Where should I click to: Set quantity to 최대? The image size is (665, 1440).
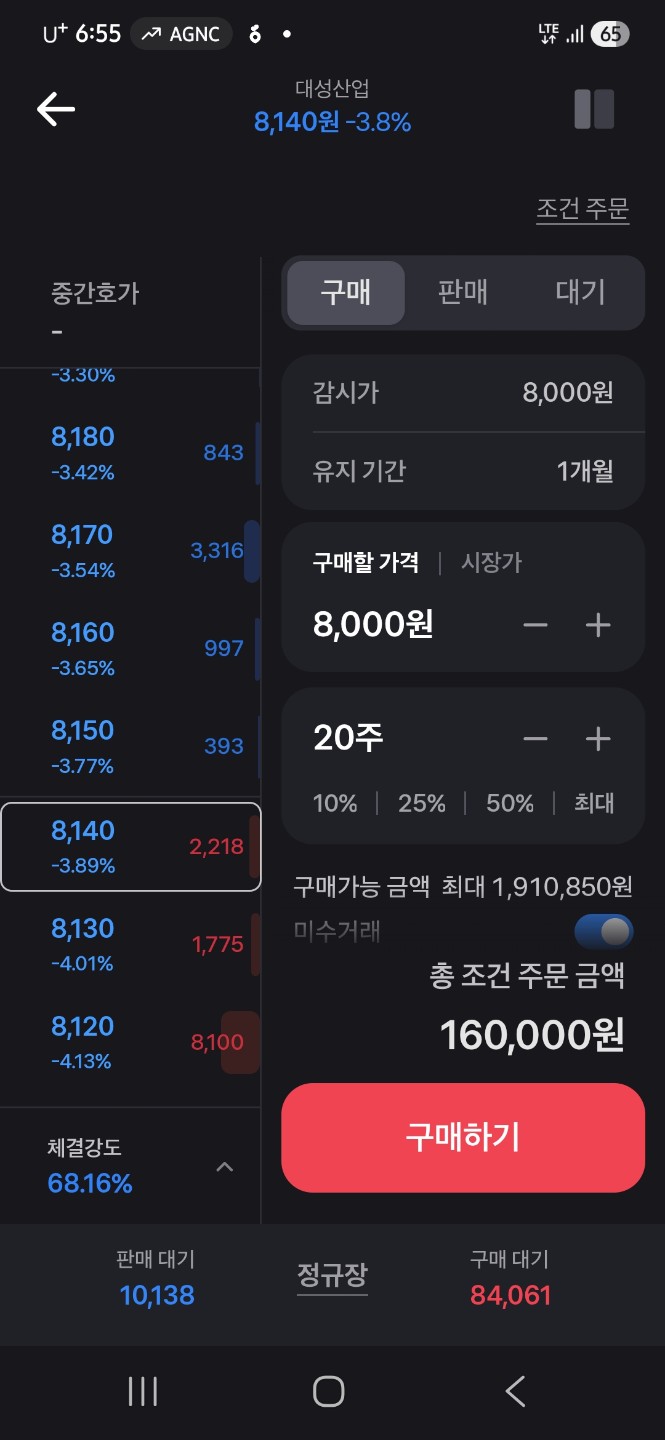[594, 803]
